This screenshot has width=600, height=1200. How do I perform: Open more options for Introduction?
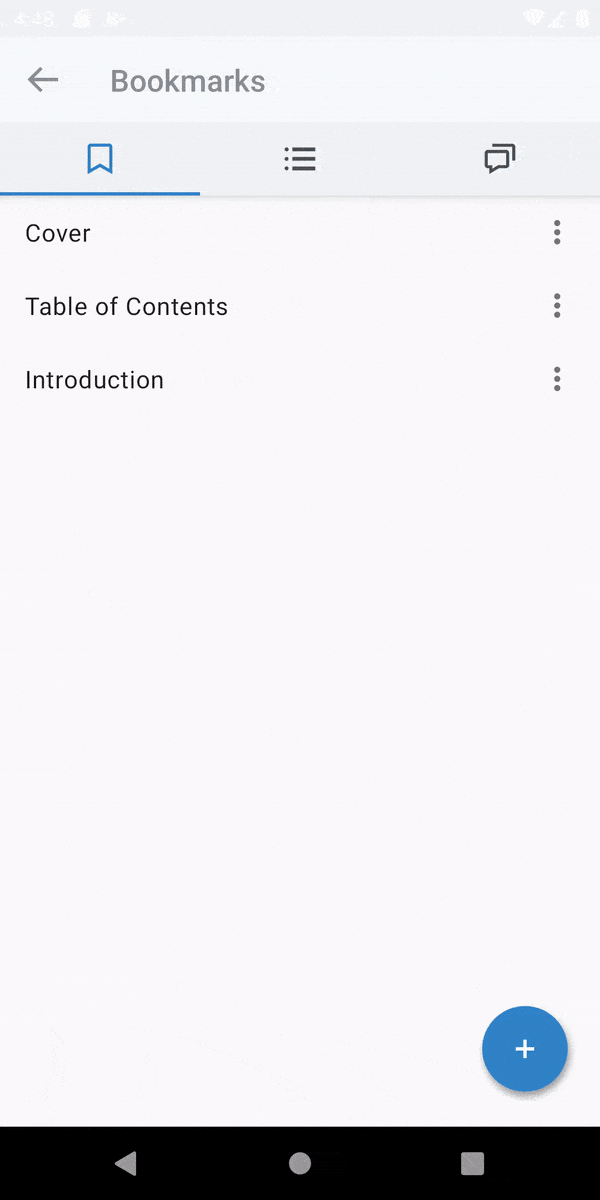tap(557, 379)
